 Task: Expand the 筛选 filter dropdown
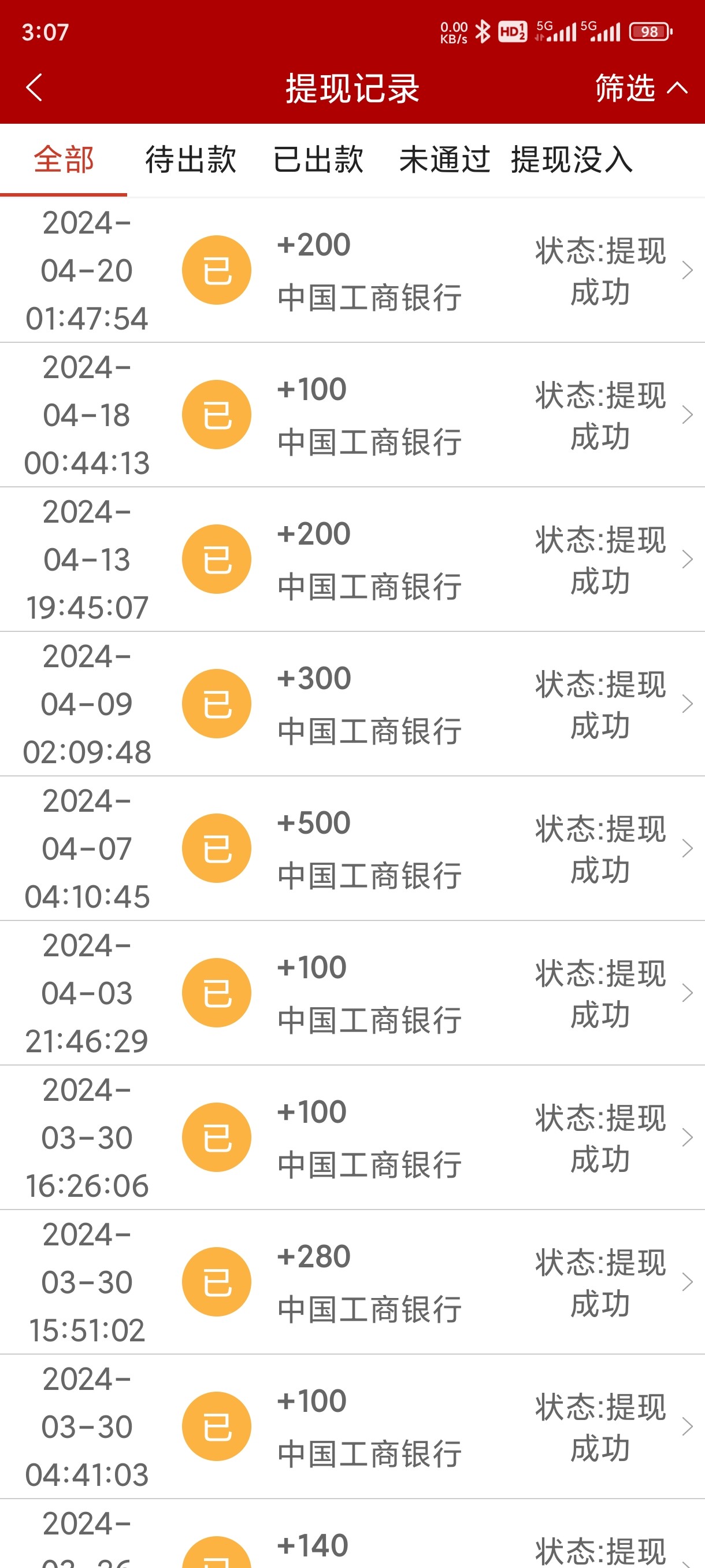click(x=640, y=88)
